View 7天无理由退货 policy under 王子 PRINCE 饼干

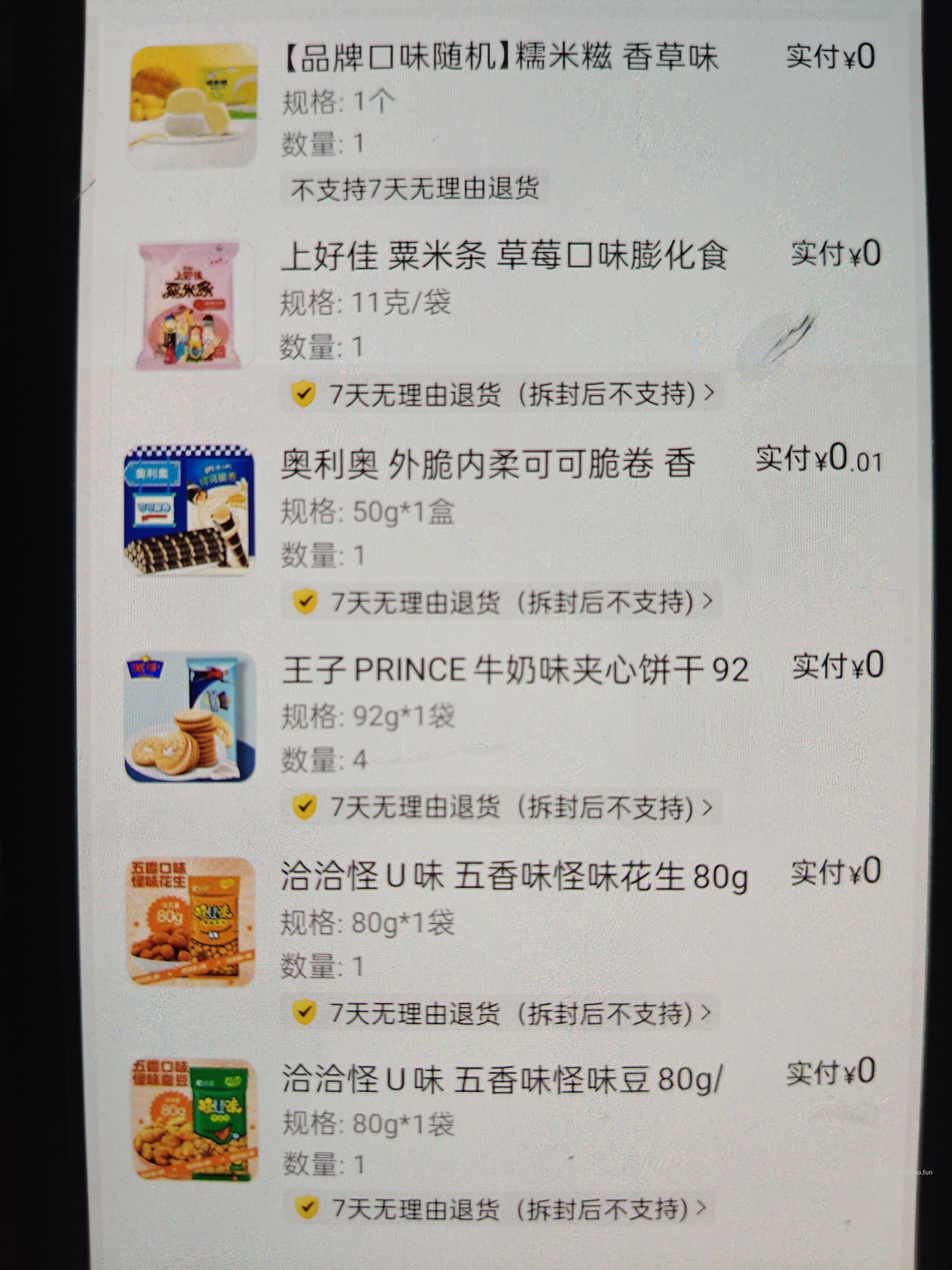503,807
